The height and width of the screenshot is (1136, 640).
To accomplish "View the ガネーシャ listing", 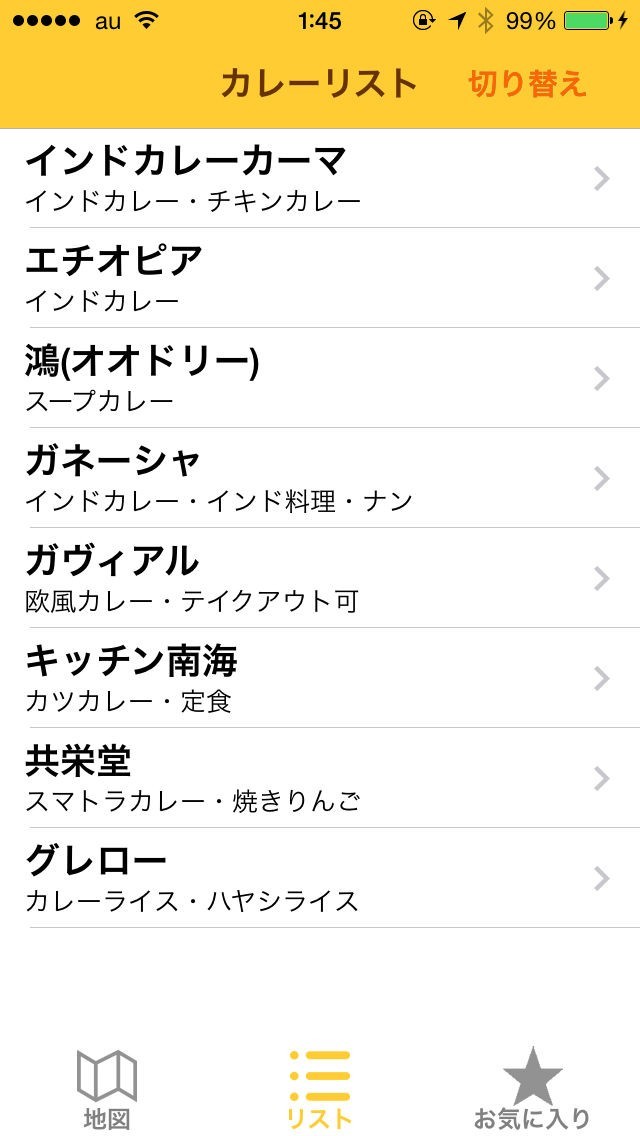I will pos(320,478).
